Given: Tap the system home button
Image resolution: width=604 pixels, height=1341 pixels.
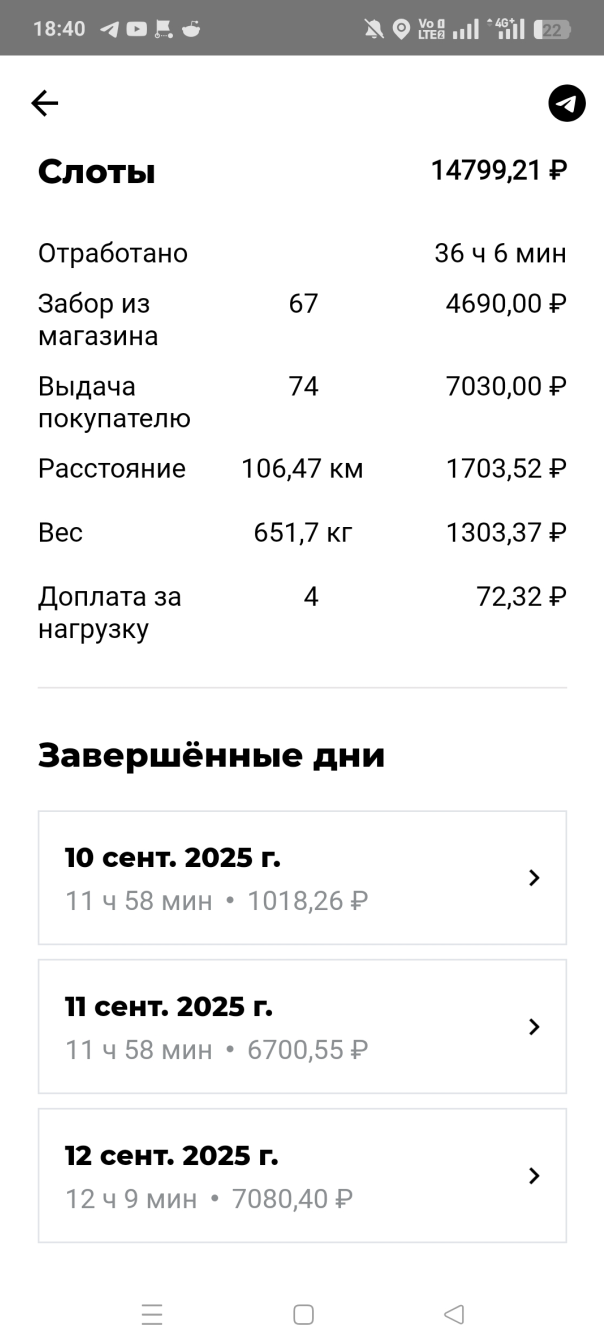Looking at the screenshot, I should pos(303,1314).
